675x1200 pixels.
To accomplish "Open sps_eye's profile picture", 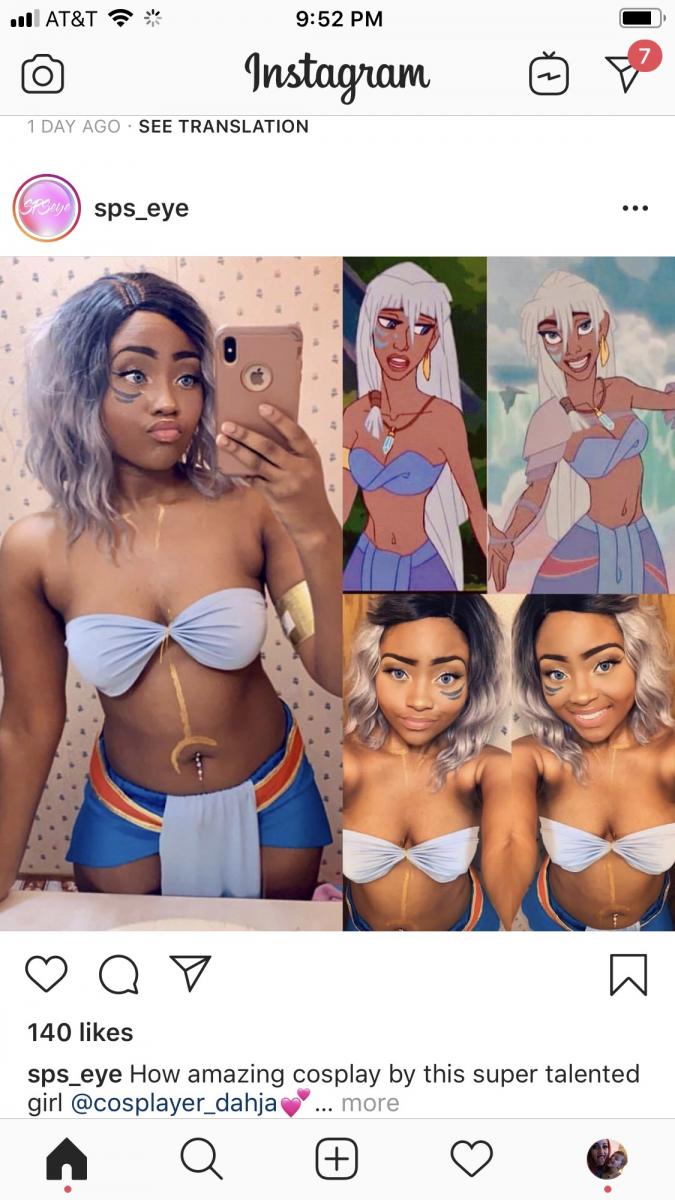I will coord(46,209).
